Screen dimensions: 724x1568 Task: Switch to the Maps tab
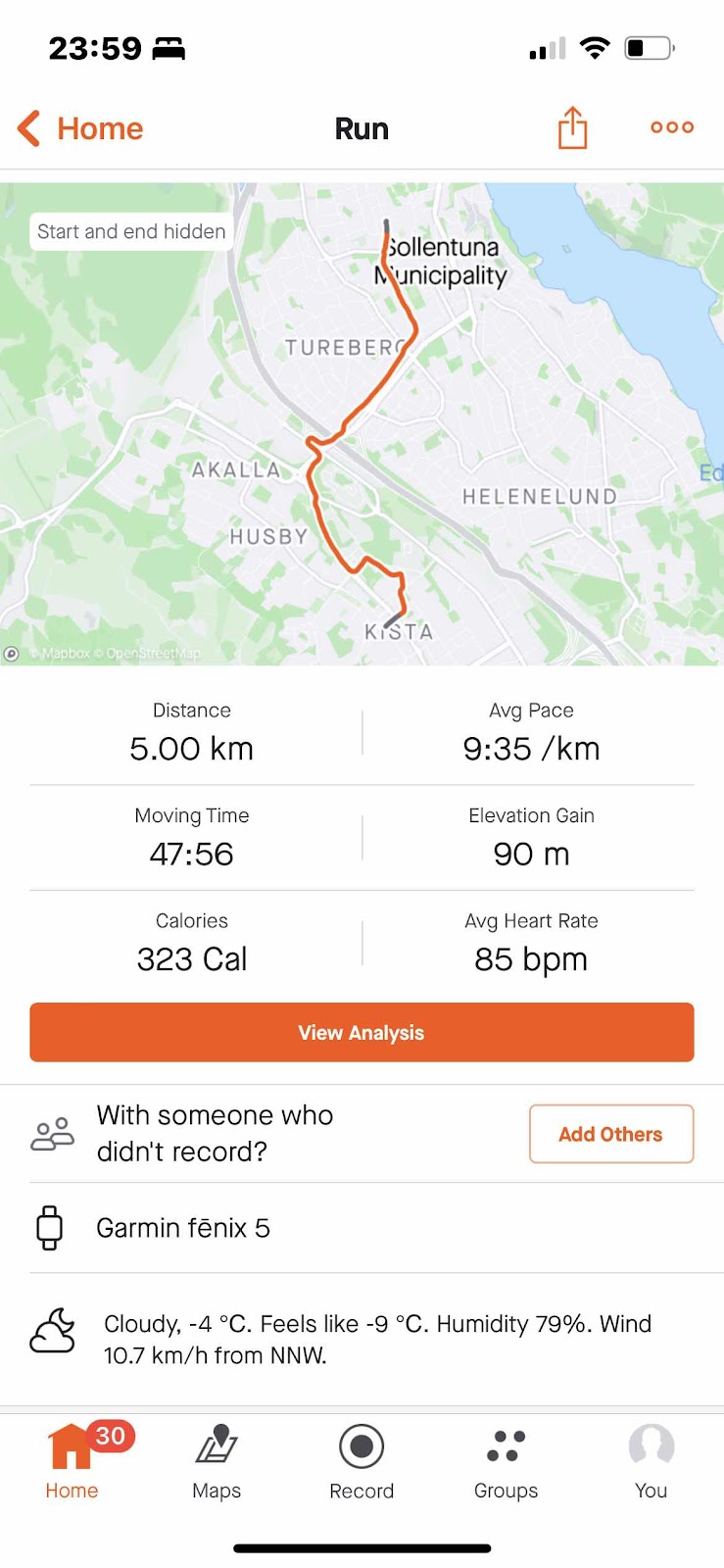point(217,1460)
